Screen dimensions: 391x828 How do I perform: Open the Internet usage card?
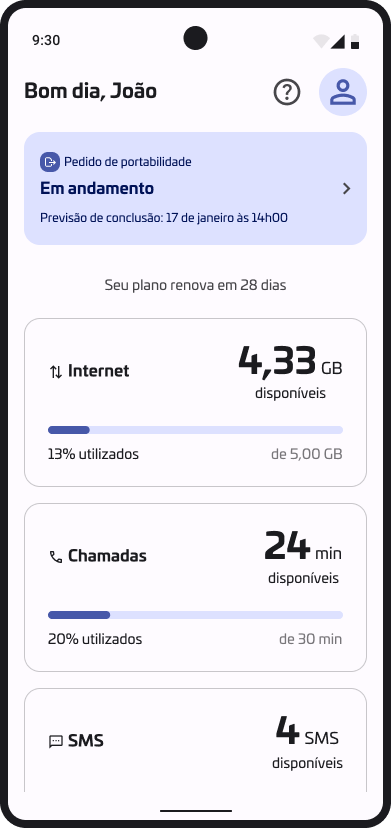(196, 402)
